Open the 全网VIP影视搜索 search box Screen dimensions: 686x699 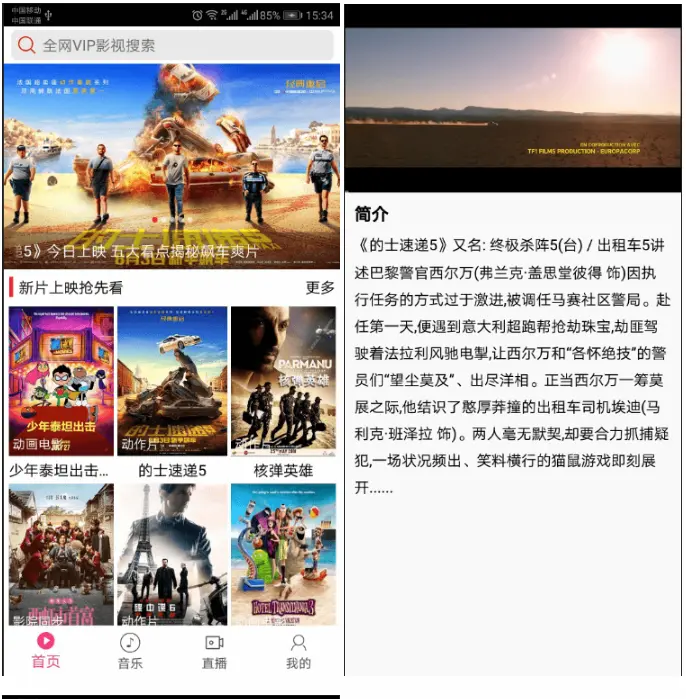[x=171, y=45]
